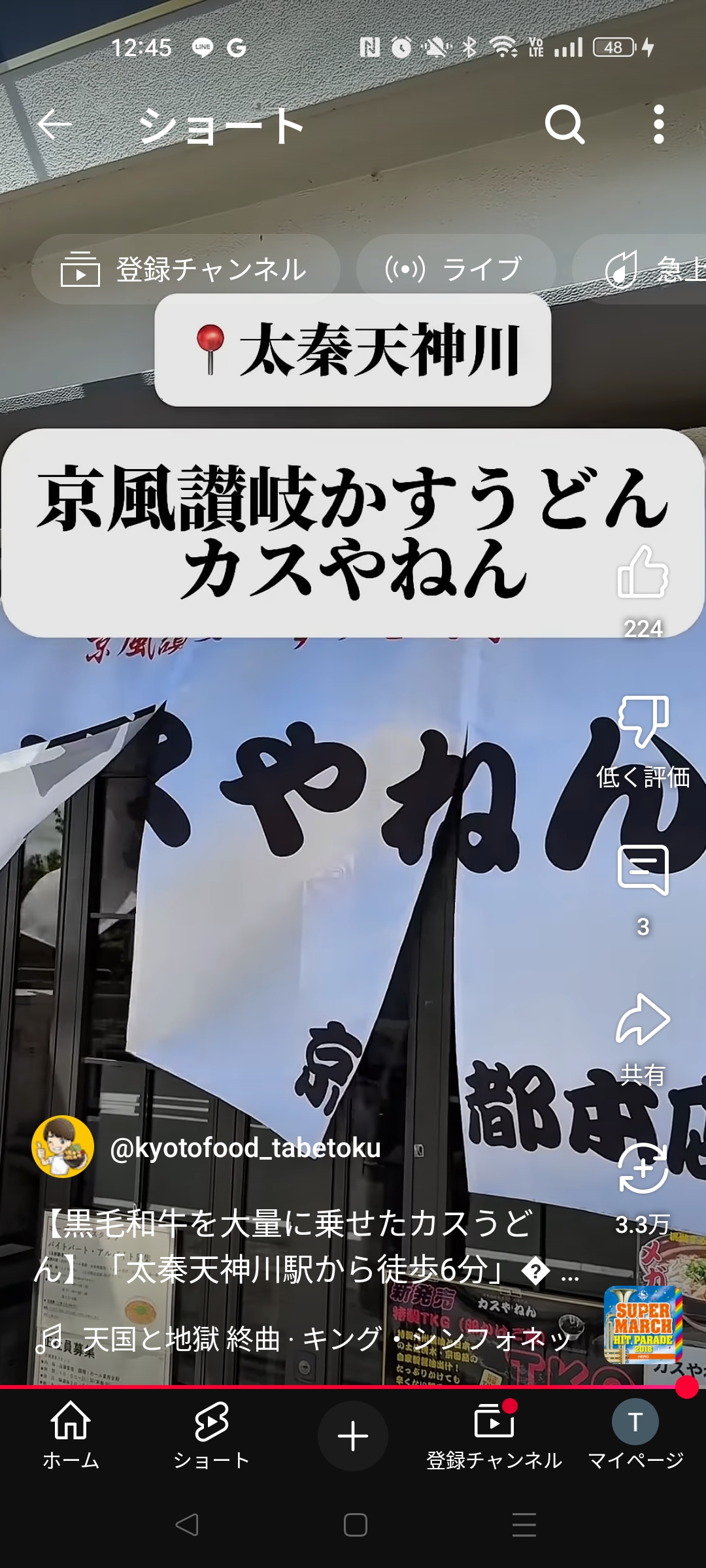Image resolution: width=706 pixels, height=1568 pixels.
Task: Create new content with the plus button
Action: click(353, 1436)
